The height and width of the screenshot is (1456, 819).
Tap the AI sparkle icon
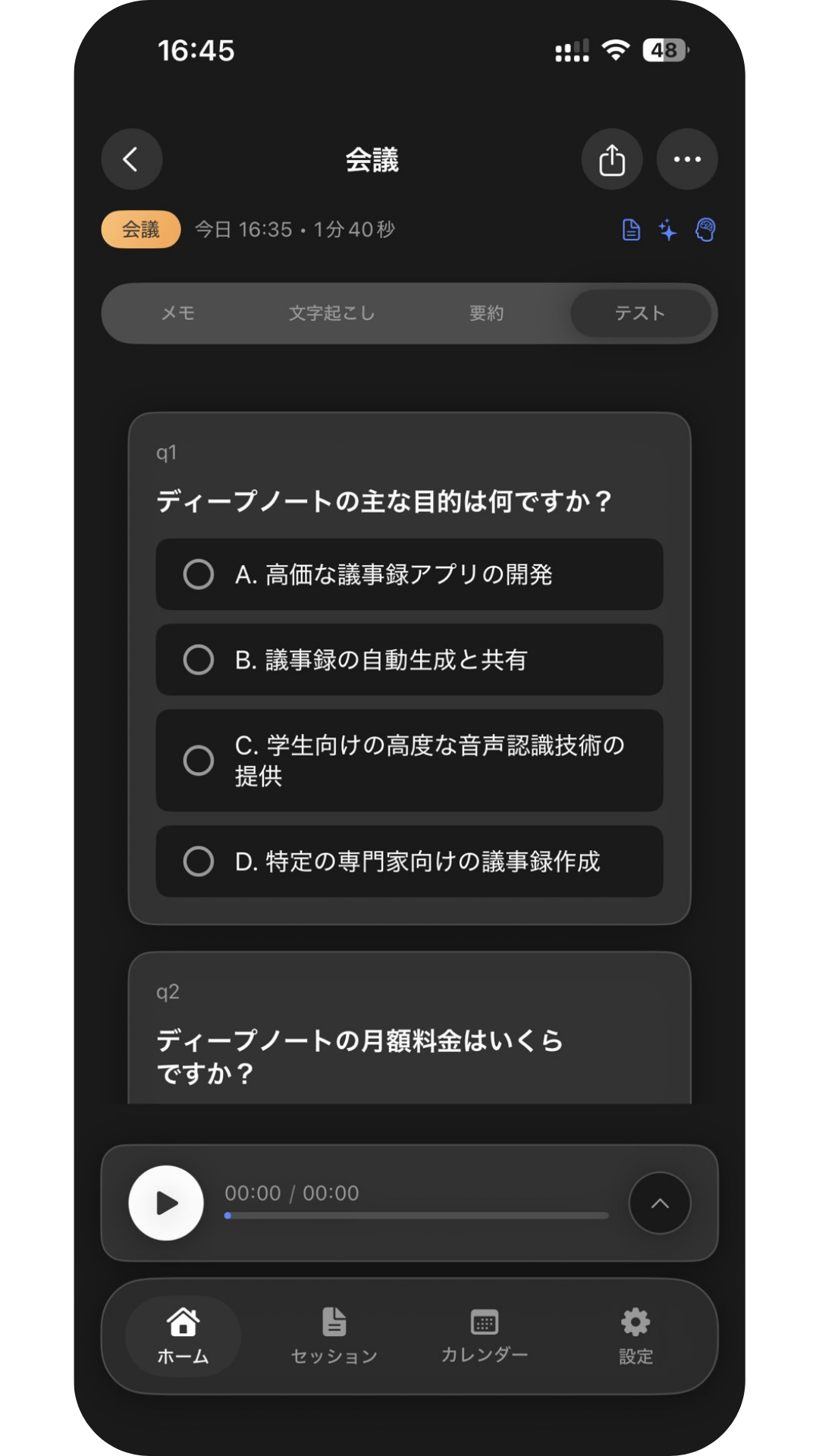(667, 230)
